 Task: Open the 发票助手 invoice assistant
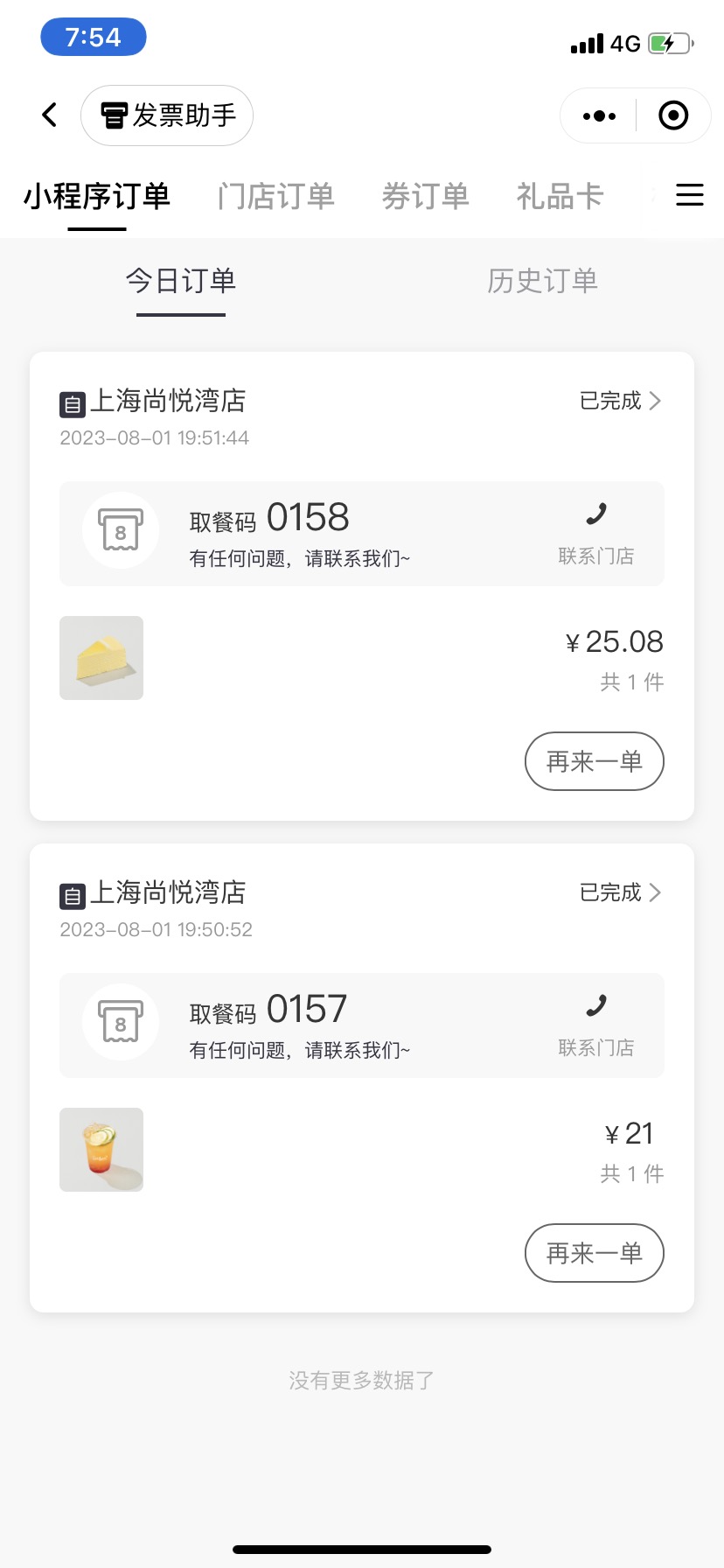coord(167,115)
